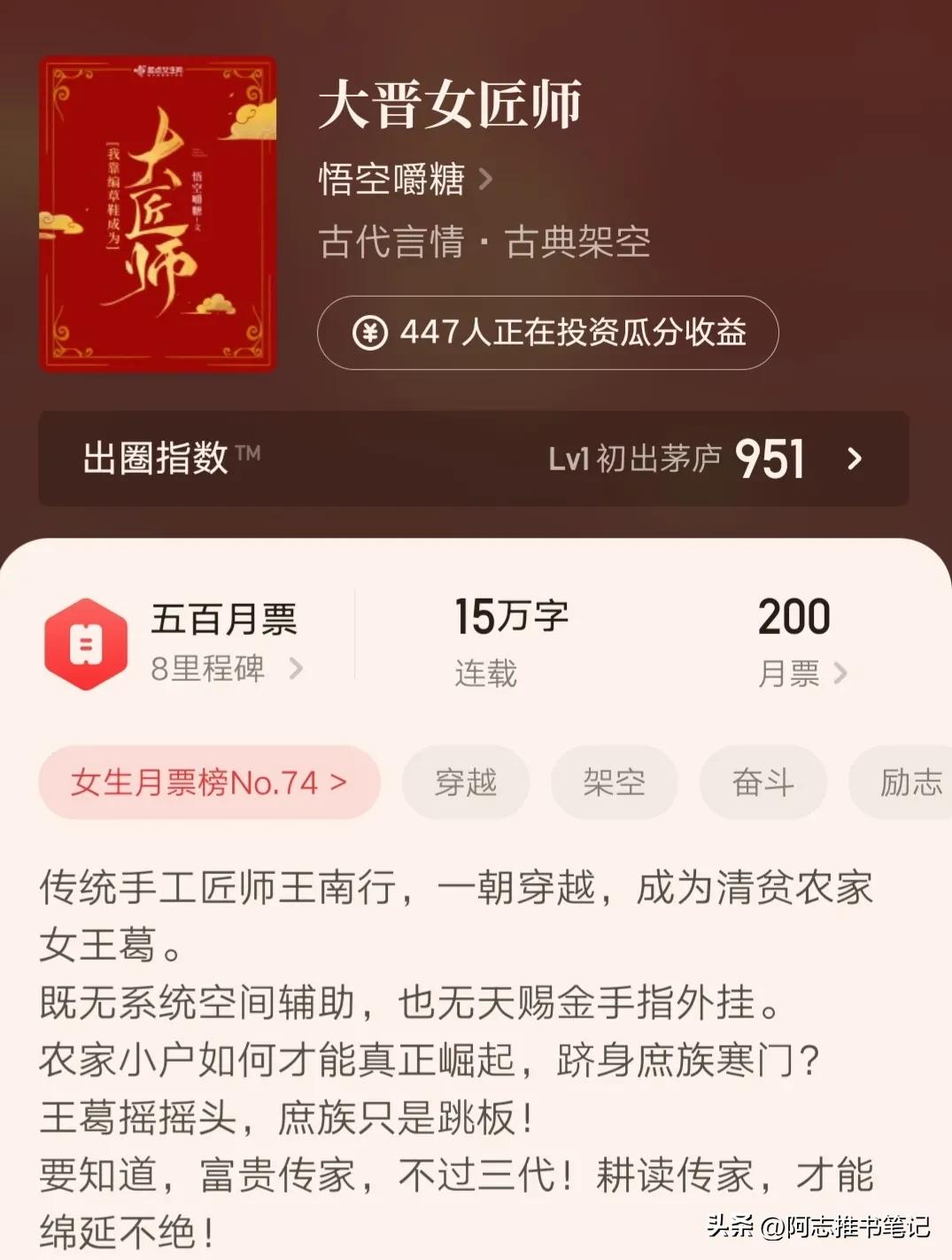Select the 穿越 tag
952x1260 pixels.
(x=466, y=782)
